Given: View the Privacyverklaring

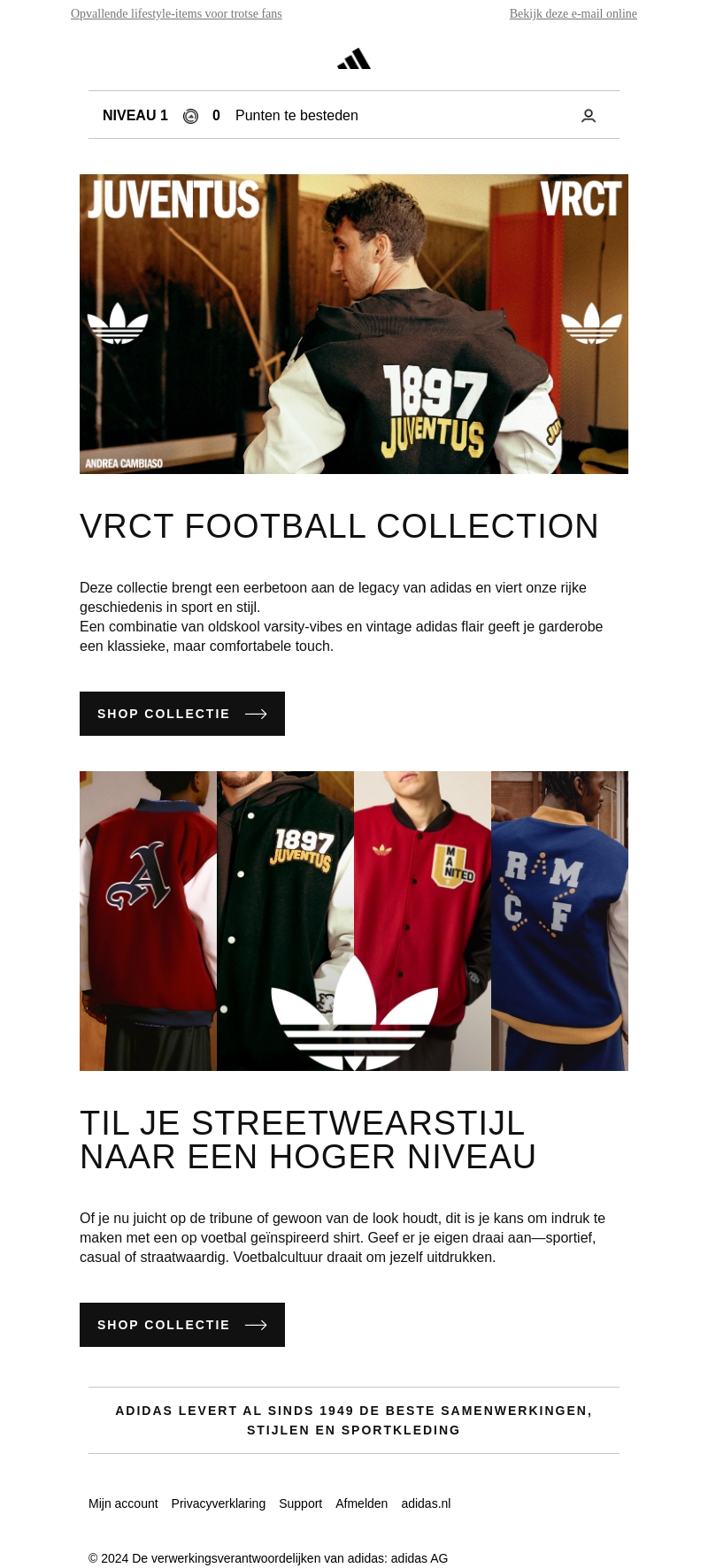Looking at the screenshot, I should click(x=219, y=1503).
